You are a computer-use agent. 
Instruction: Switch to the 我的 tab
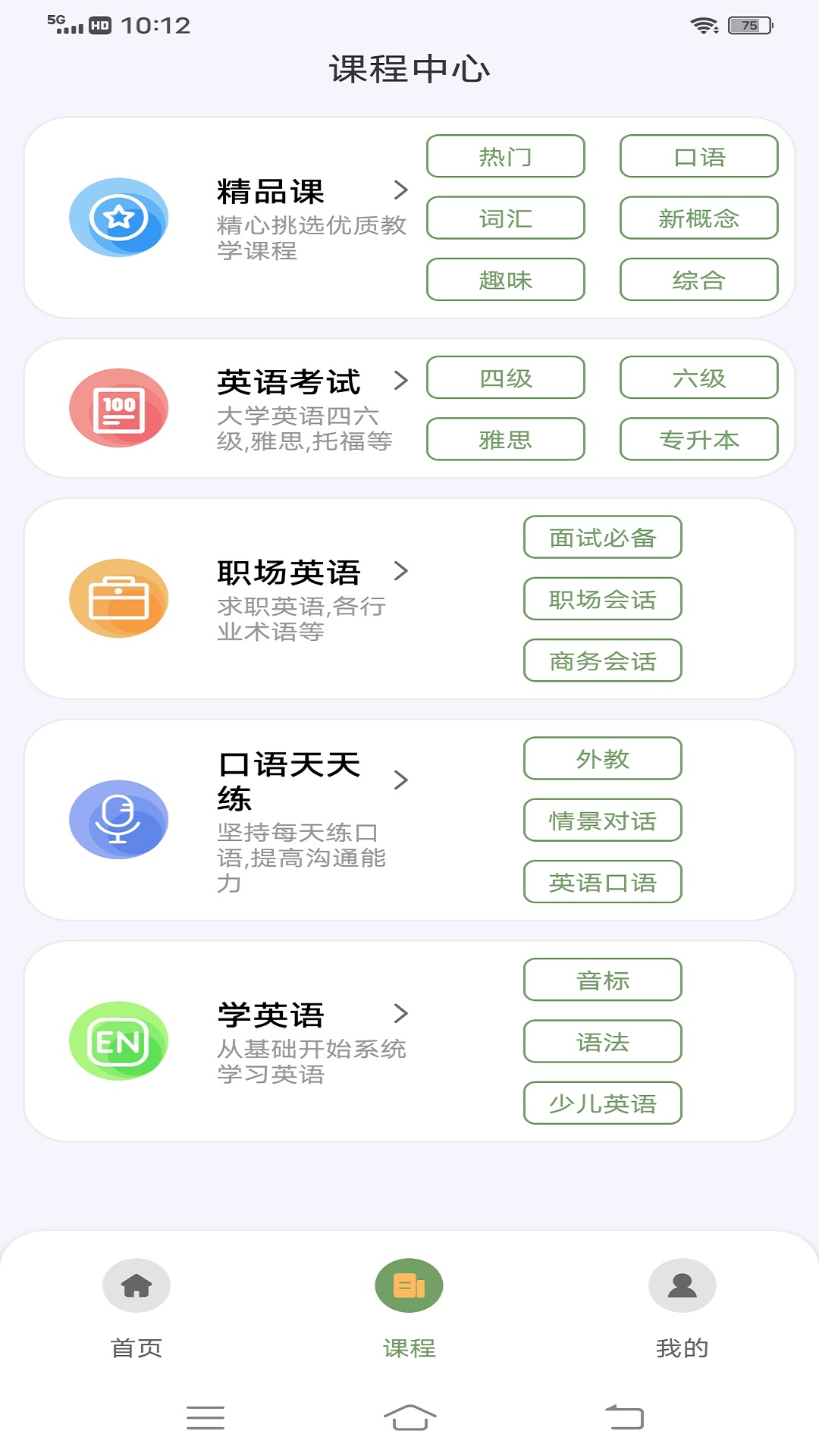(x=682, y=1348)
